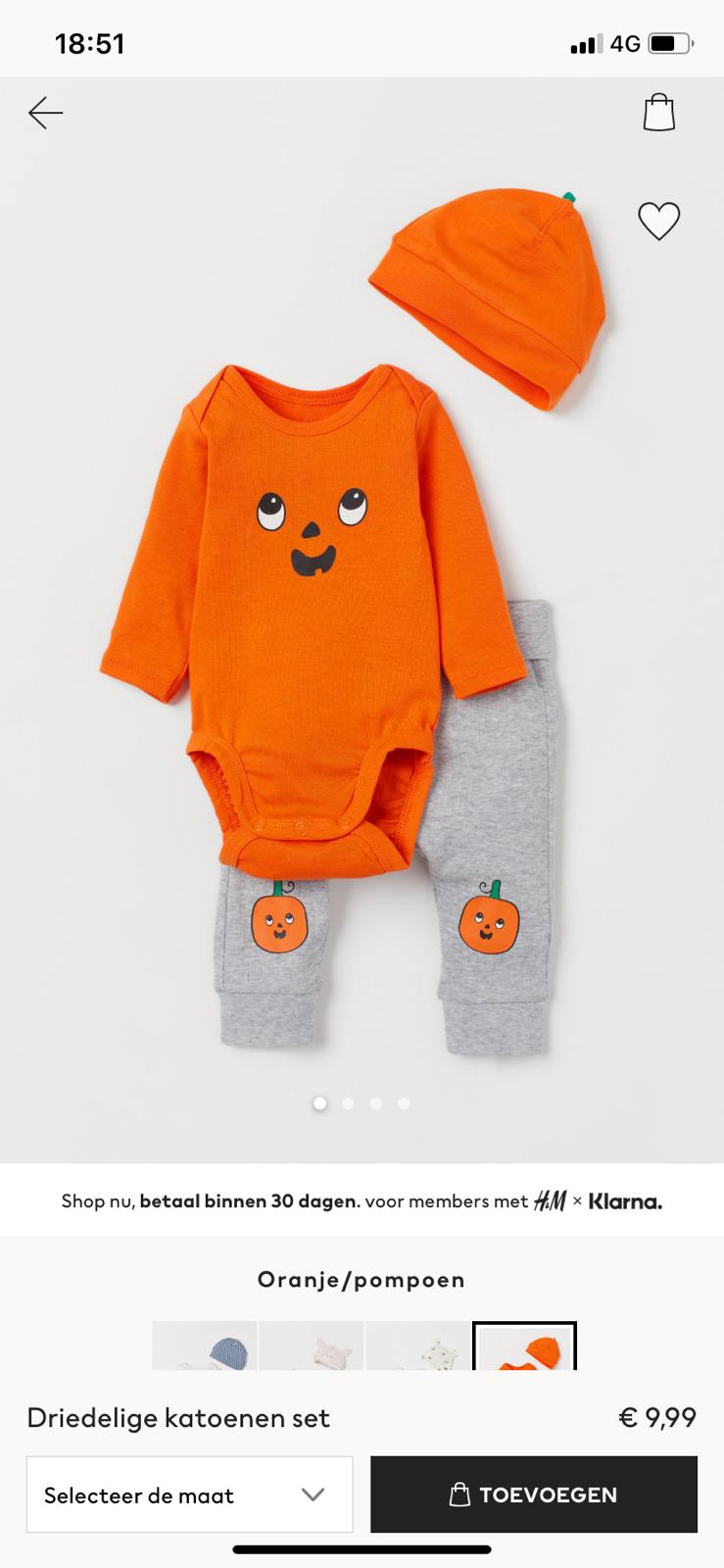Add the set to favorites with the heart
The image size is (724, 1568).
(658, 220)
